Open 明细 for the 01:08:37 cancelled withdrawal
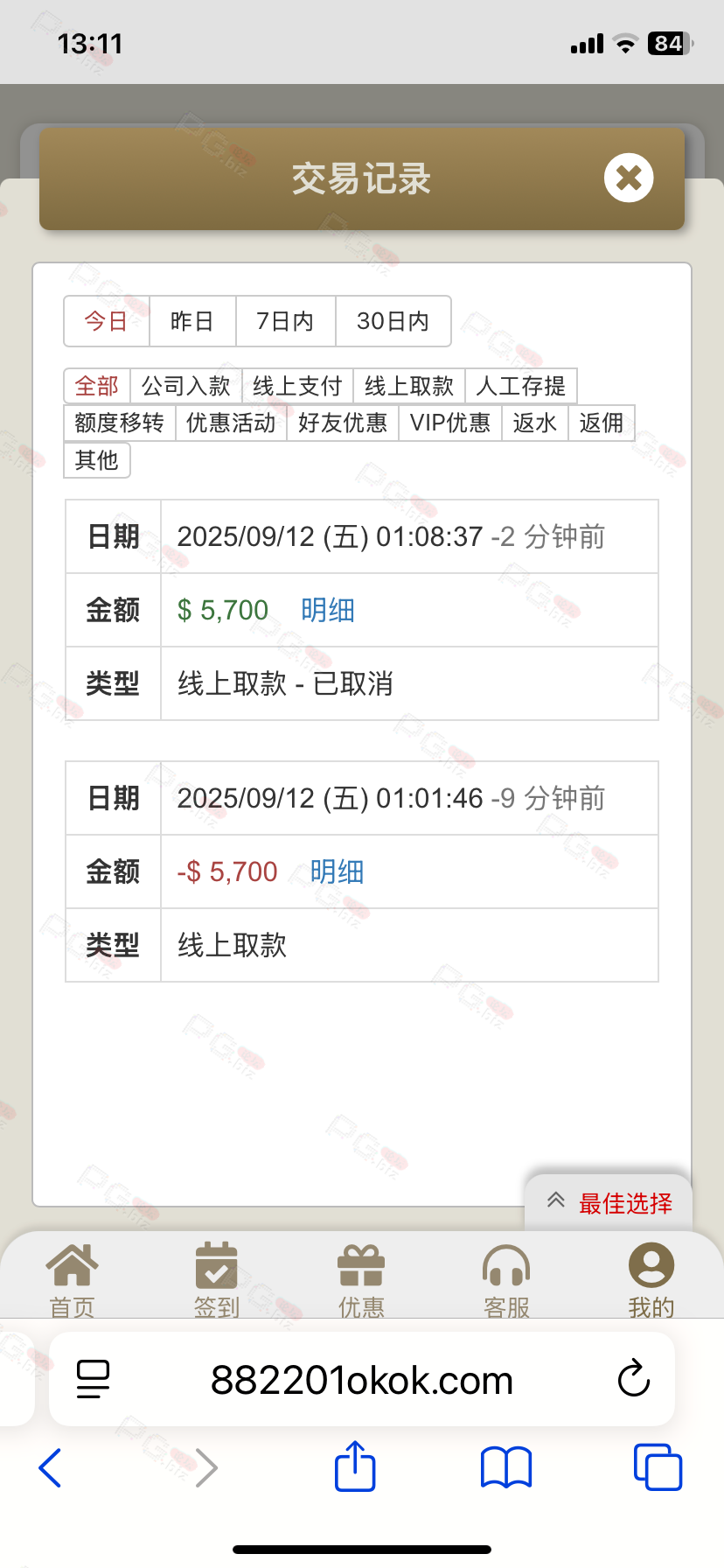Screen dimensions: 724x1568 click(328, 610)
